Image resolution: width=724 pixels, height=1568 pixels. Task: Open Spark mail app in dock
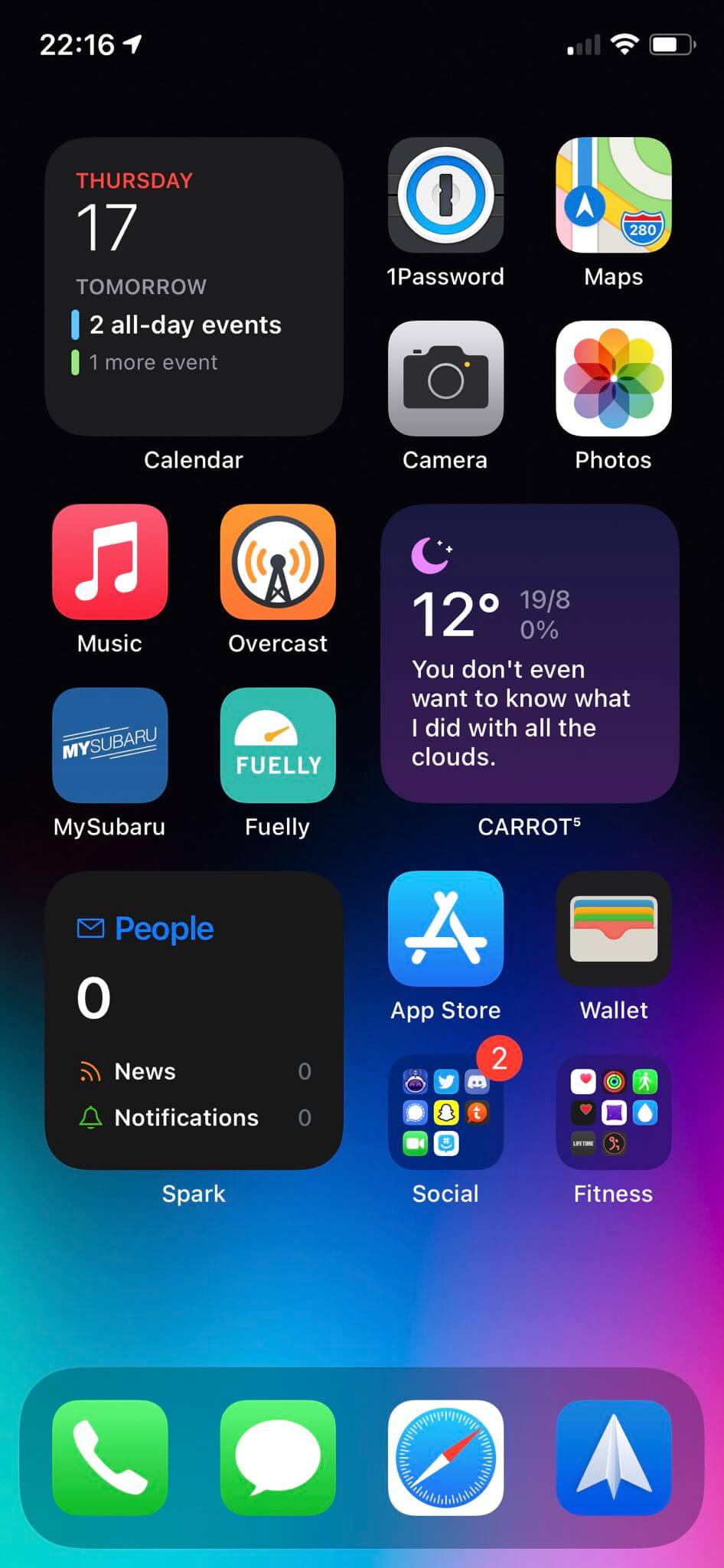613,1458
